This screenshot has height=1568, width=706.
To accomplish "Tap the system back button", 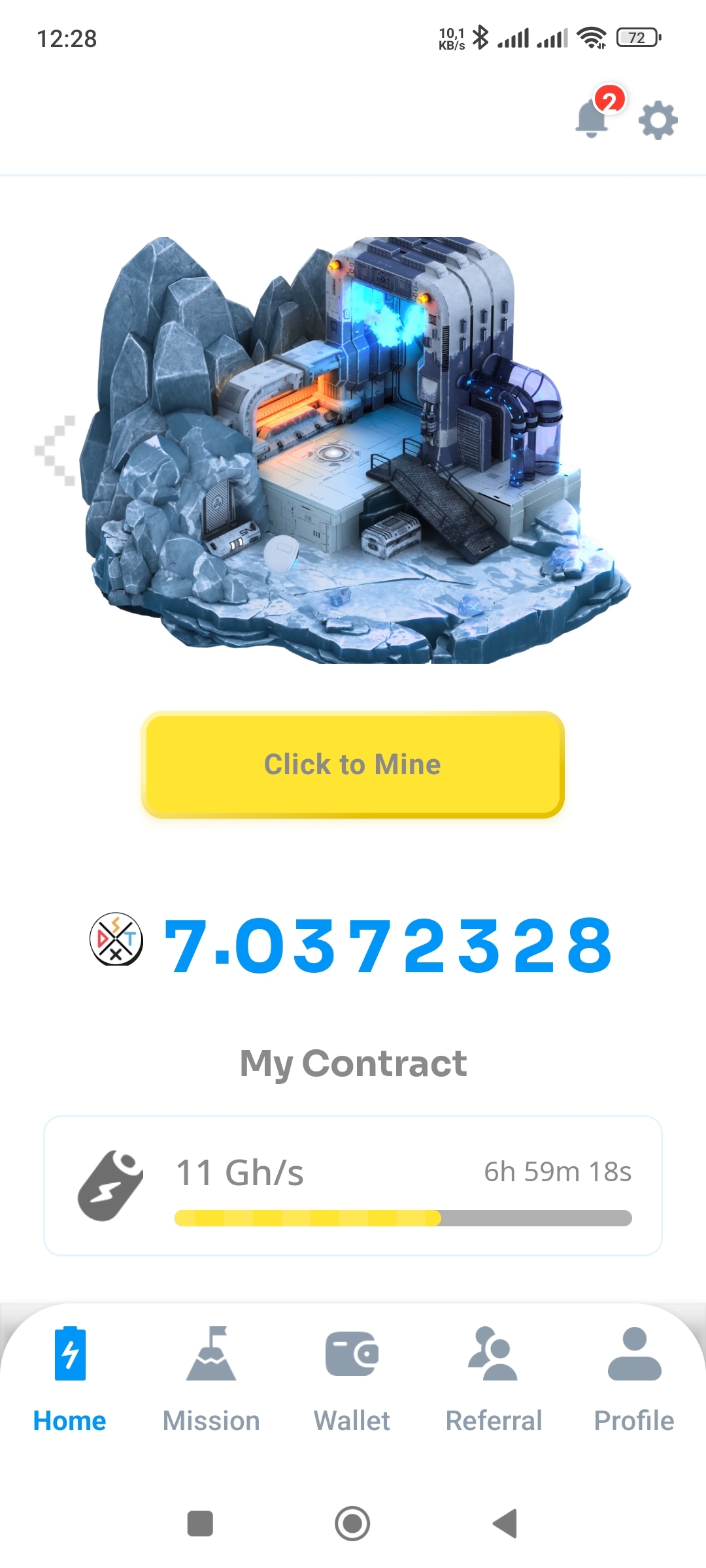I will (505, 1524).
